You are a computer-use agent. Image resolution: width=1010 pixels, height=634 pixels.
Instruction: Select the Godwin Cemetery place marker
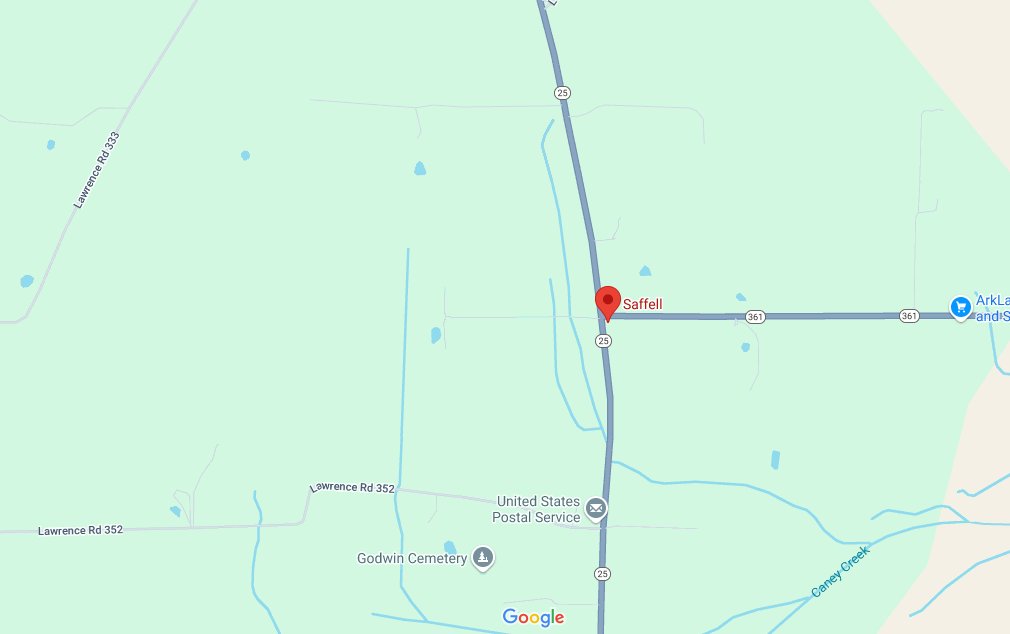point(483,558)
